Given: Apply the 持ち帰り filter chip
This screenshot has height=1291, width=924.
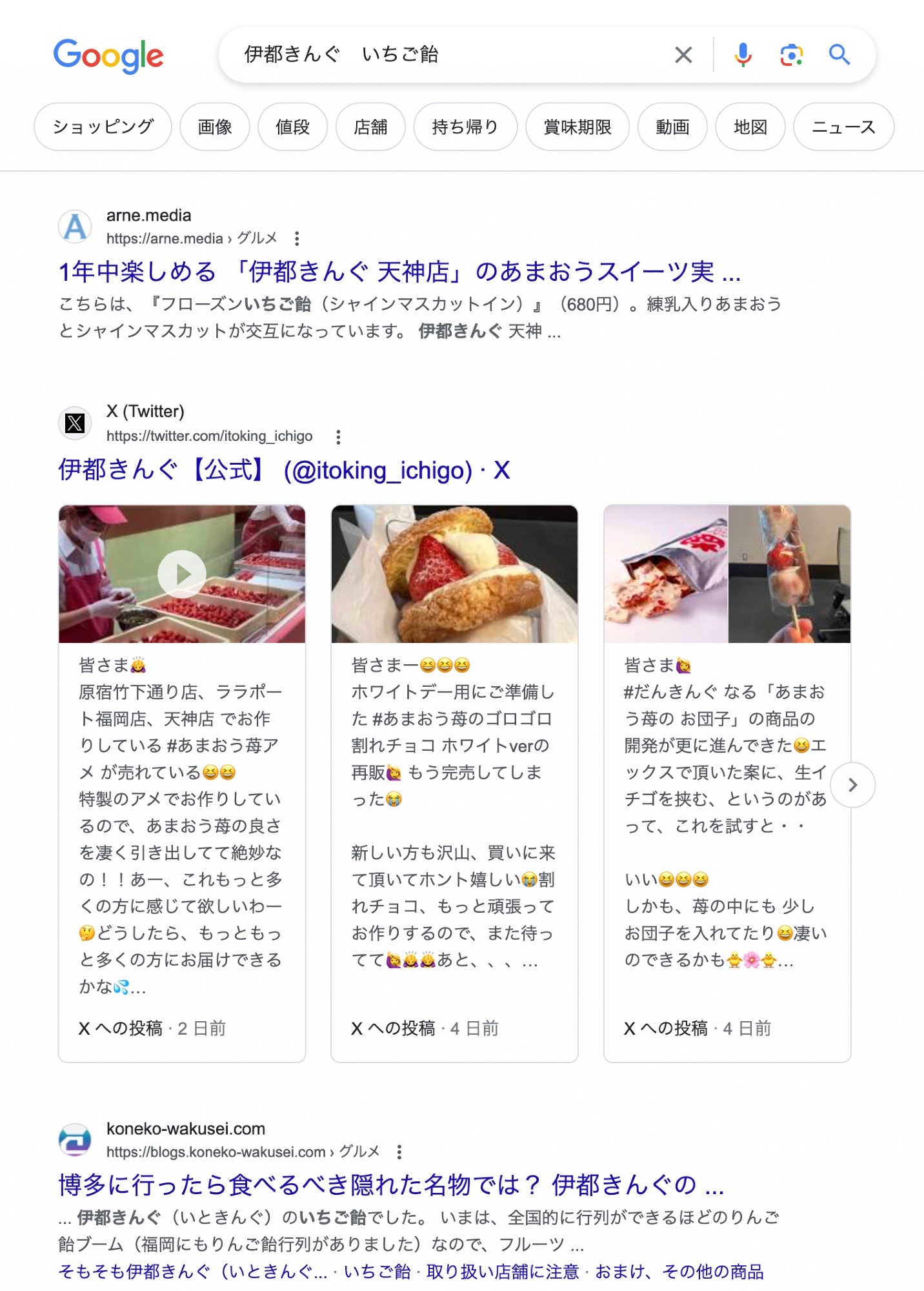Looking at the screenshot, I should click(x=465, y=127).
